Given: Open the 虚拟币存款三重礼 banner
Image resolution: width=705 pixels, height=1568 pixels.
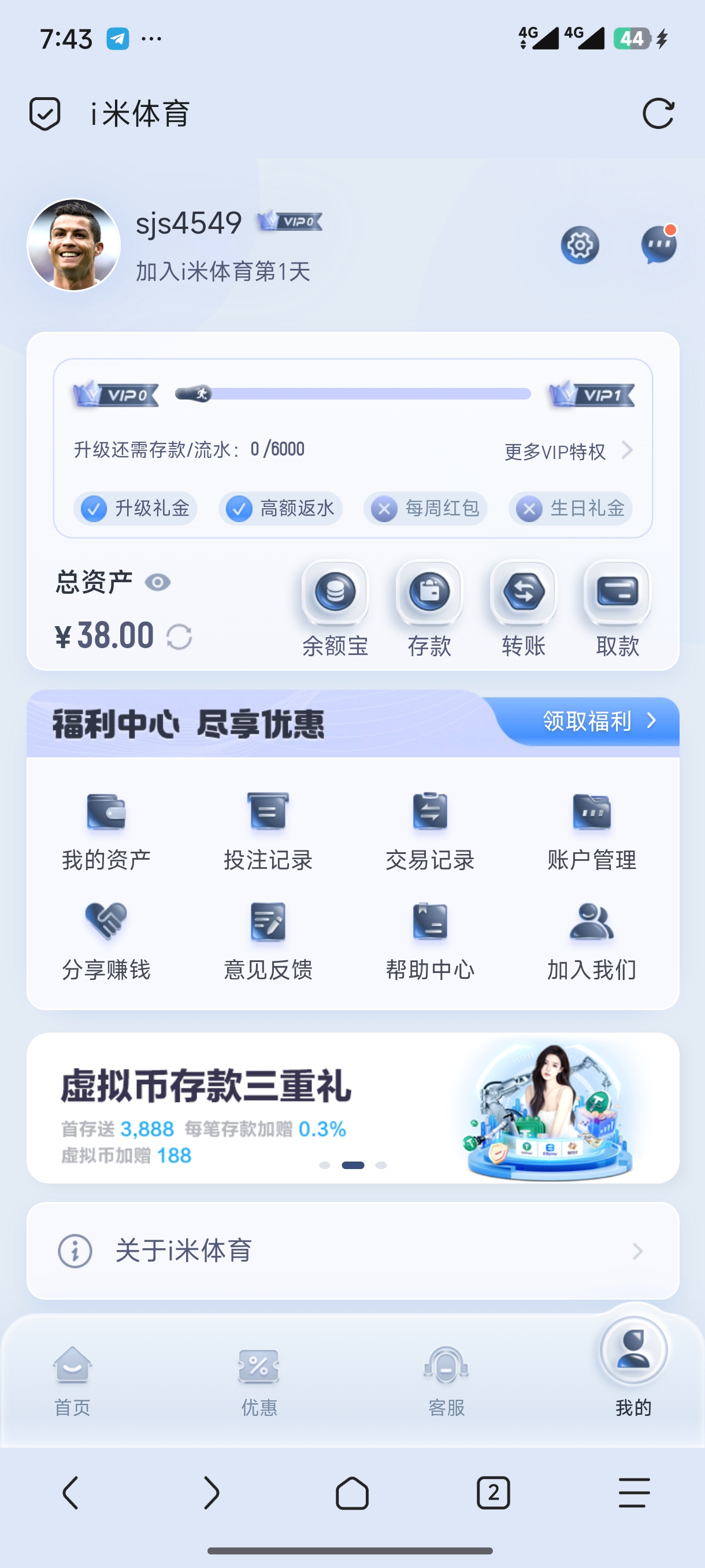Looking at the screenshot, I should point(353,1108).
